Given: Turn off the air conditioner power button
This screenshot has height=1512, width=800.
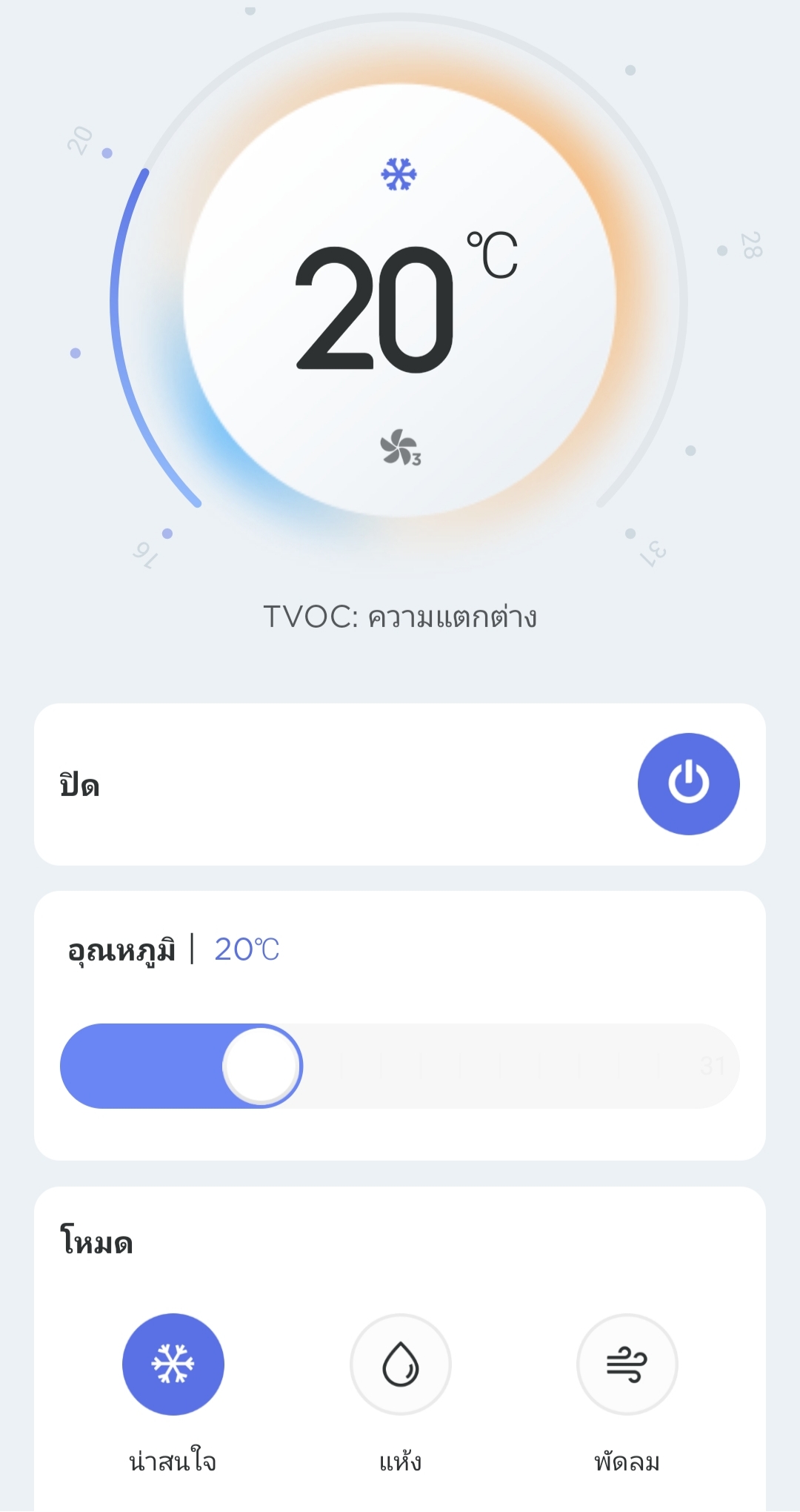Looking at the screenshot, I should (x=688, y=783).
